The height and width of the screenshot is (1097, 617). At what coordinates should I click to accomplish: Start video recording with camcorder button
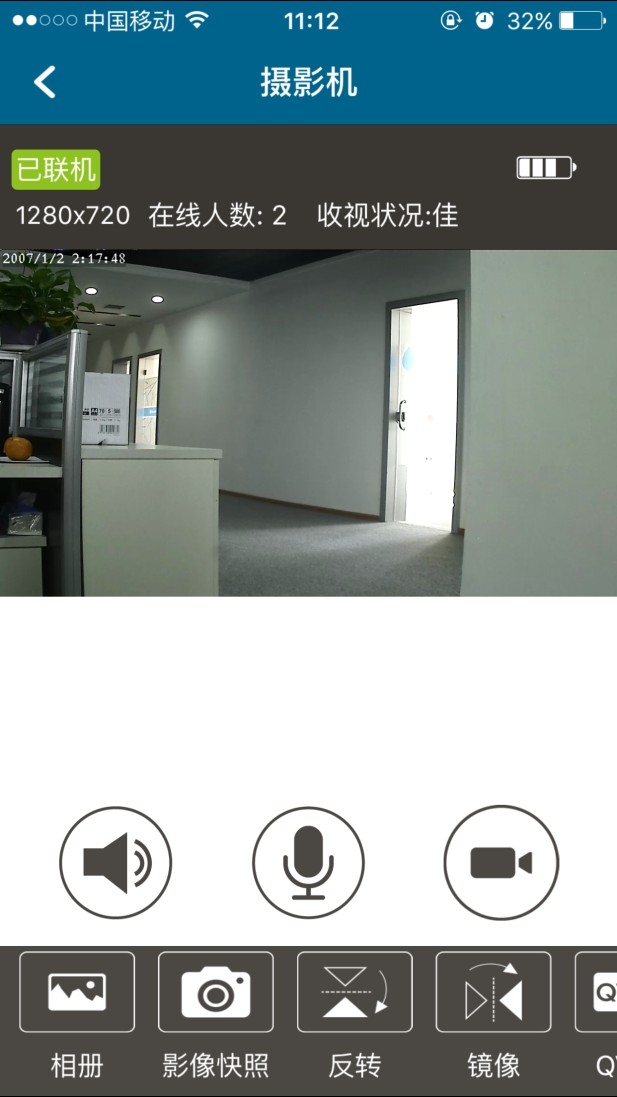click(x=500, y=862)
